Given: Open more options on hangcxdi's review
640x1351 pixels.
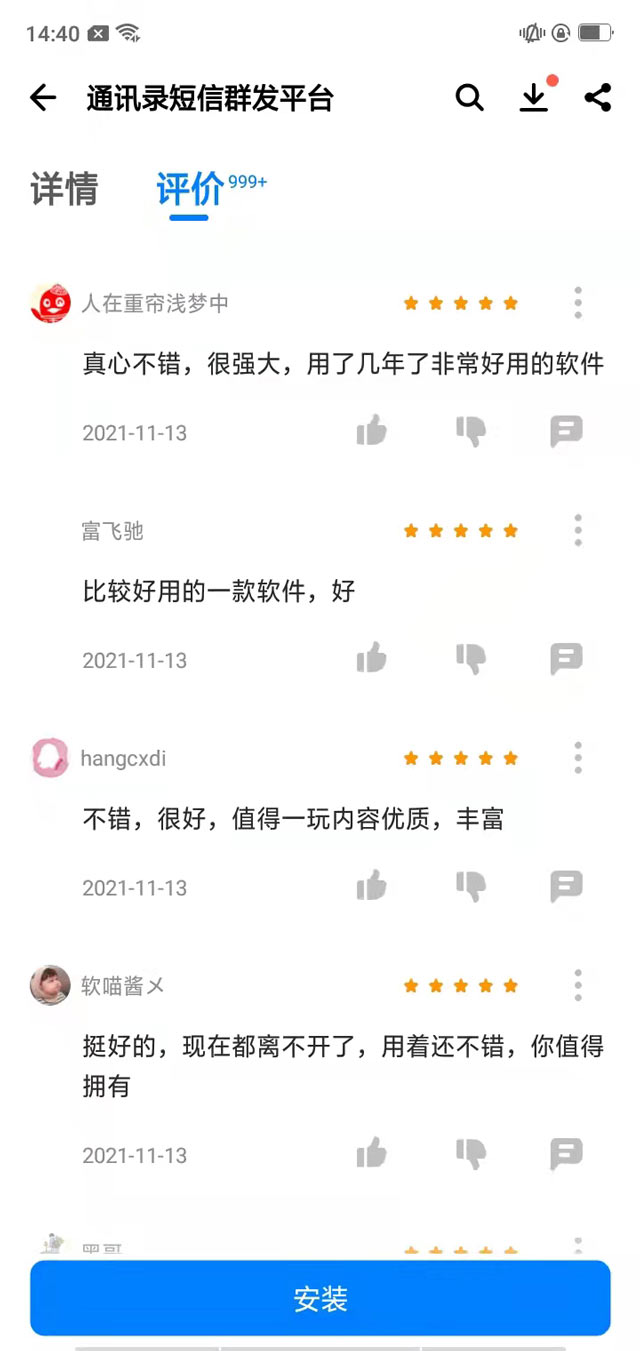Looking at the screenshot, I should point(578,758).
